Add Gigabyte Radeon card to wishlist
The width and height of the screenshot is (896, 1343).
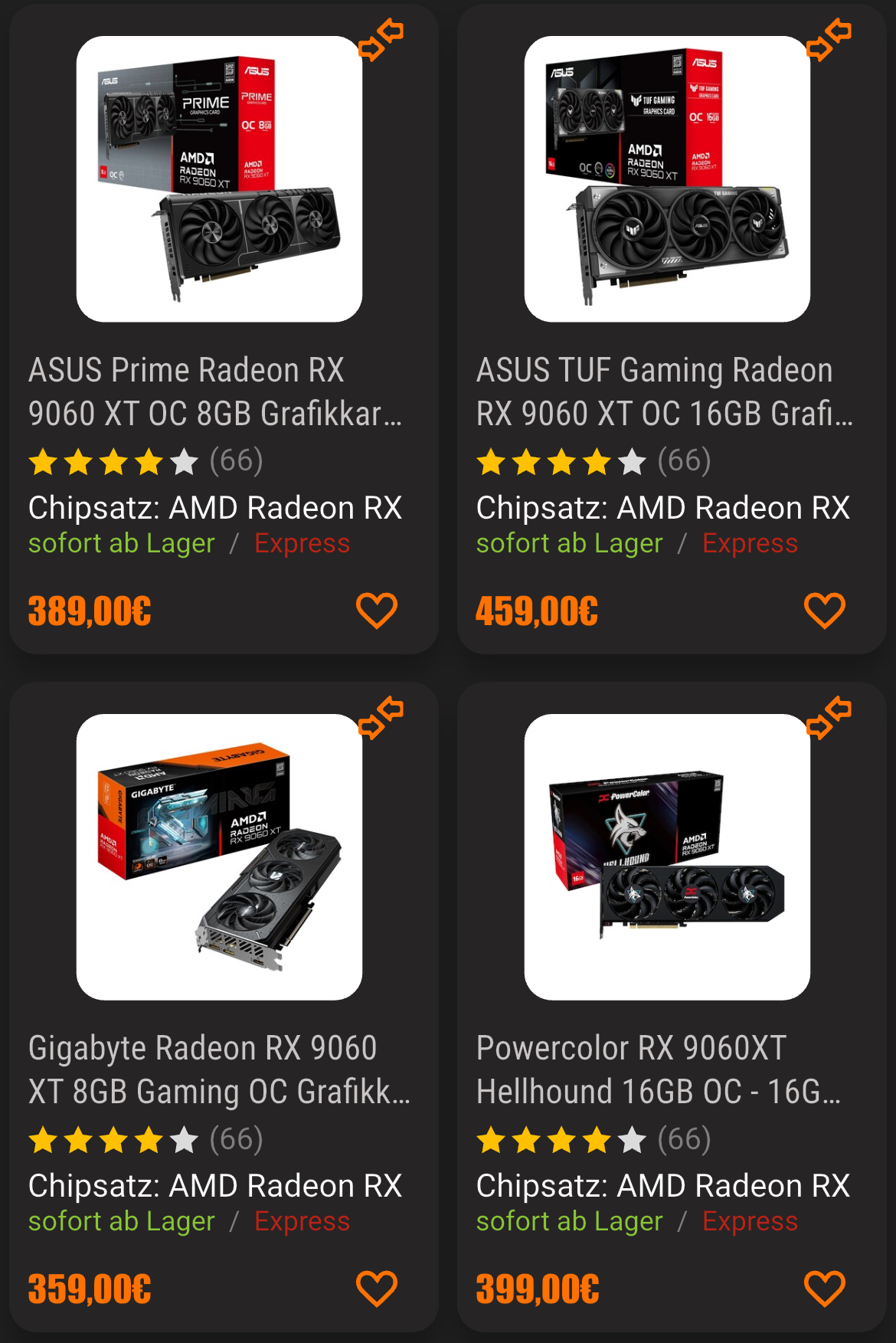tap(376, 1289)
